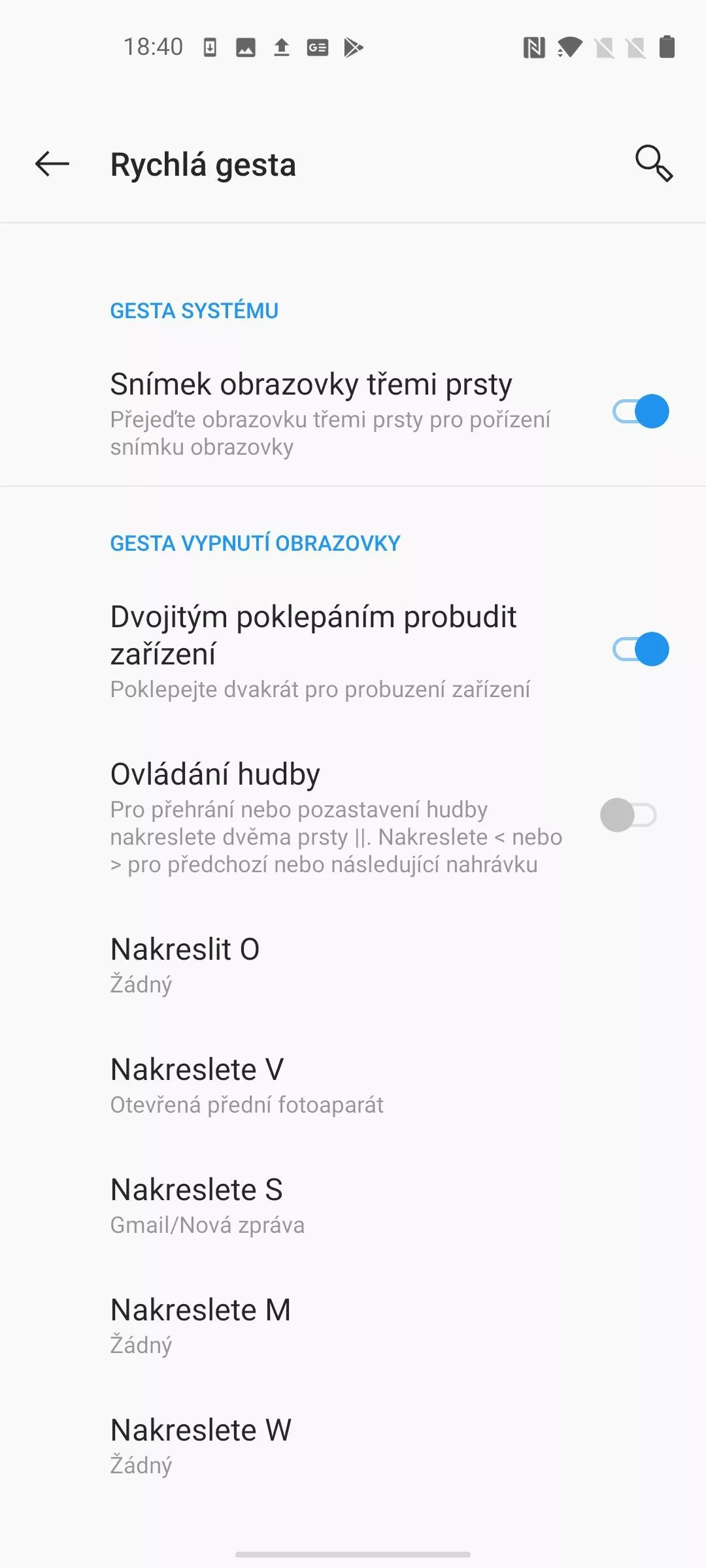Open Nakreslete V gesture setting
Image resolution: width=706 pixels, height=1568 pixels.
(353, 1086)
